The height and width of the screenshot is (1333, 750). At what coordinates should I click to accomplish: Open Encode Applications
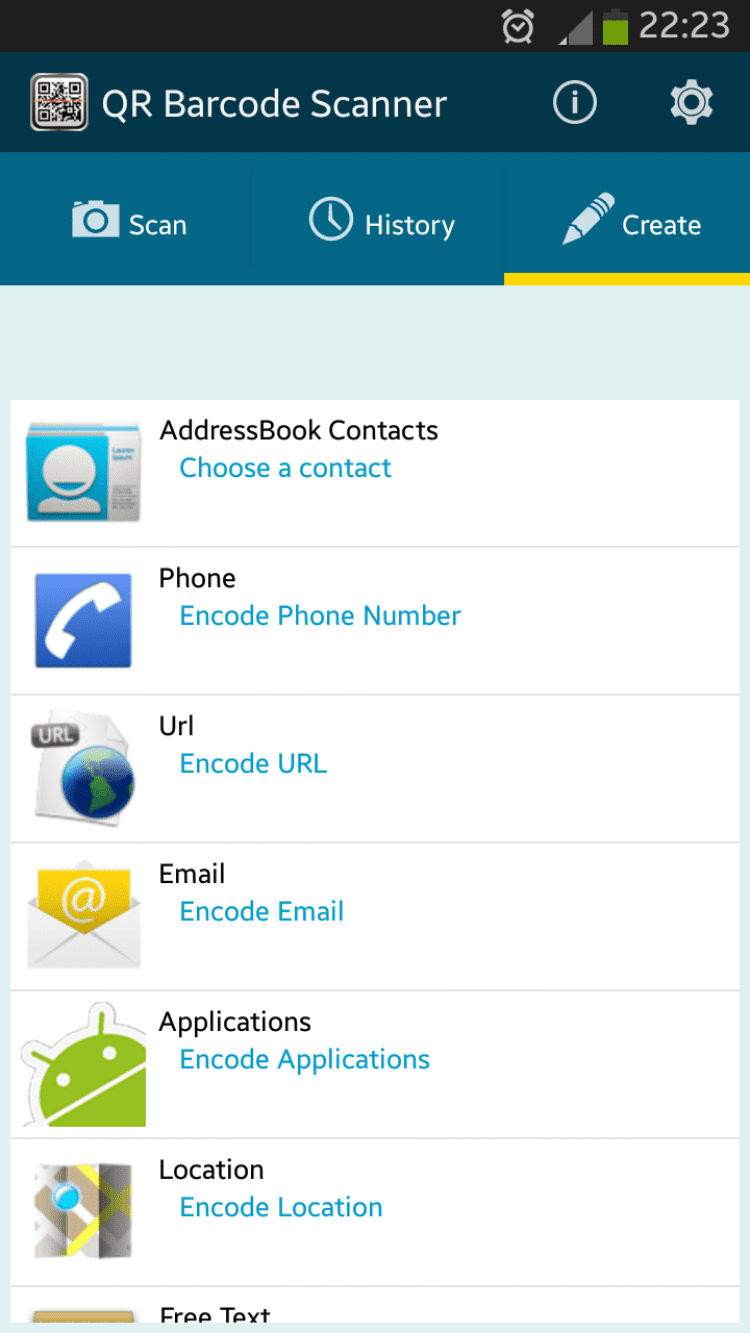coord(304,1060)
